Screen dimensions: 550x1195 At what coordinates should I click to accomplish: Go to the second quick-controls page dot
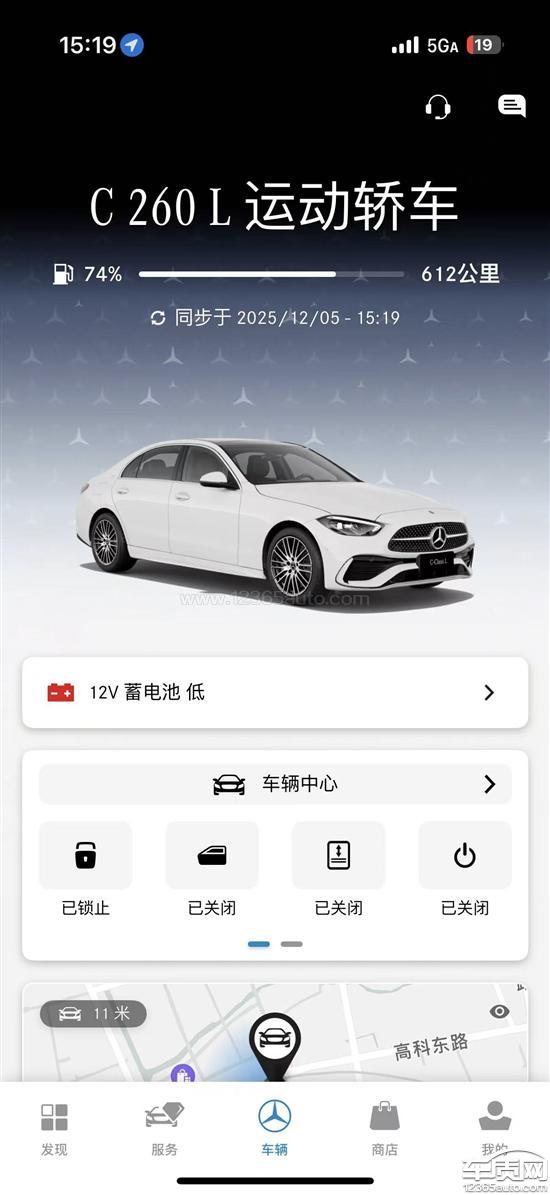pos(292,944)
